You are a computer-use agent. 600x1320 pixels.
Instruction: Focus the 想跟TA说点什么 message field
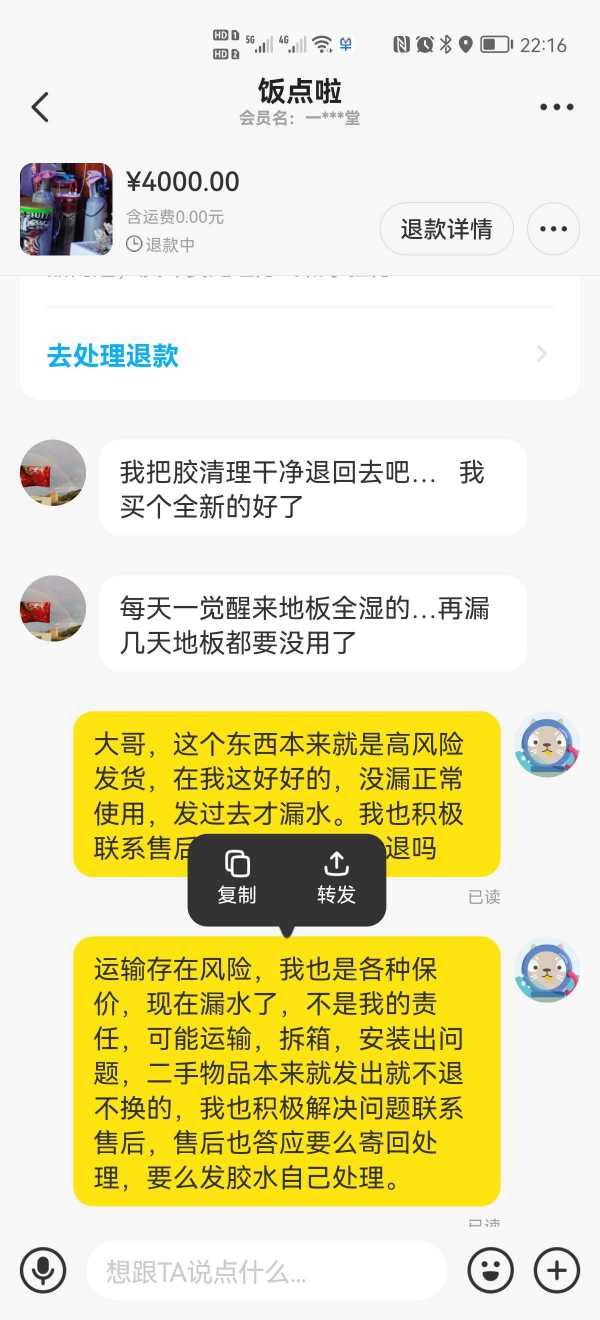coord(266,1271)
